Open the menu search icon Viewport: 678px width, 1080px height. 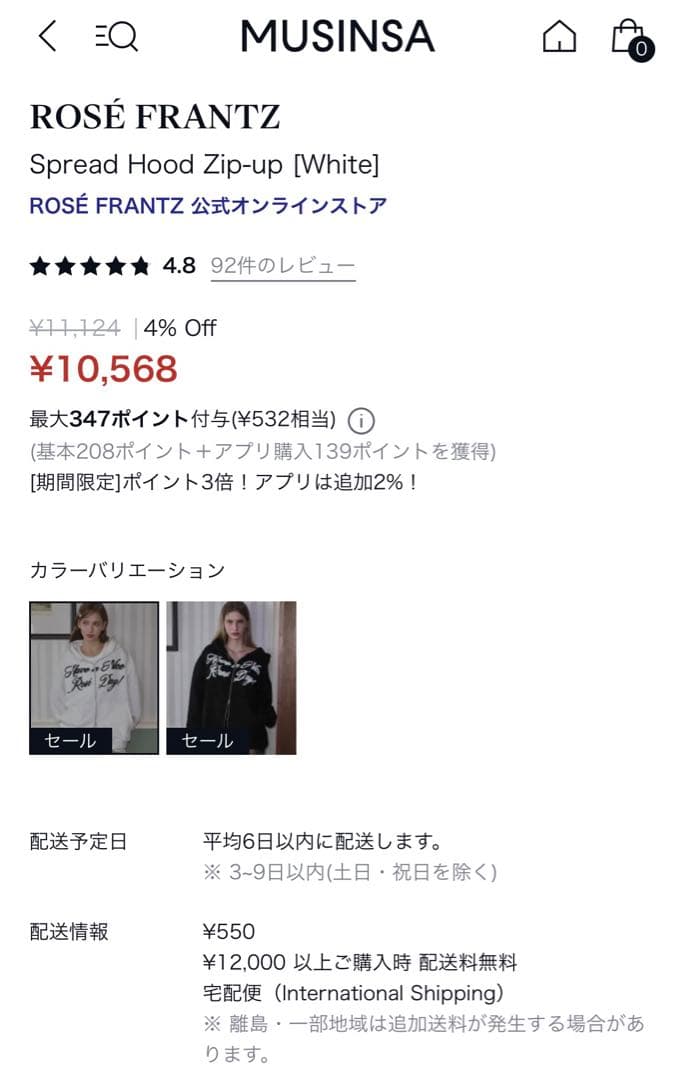(x=116, y=37)
